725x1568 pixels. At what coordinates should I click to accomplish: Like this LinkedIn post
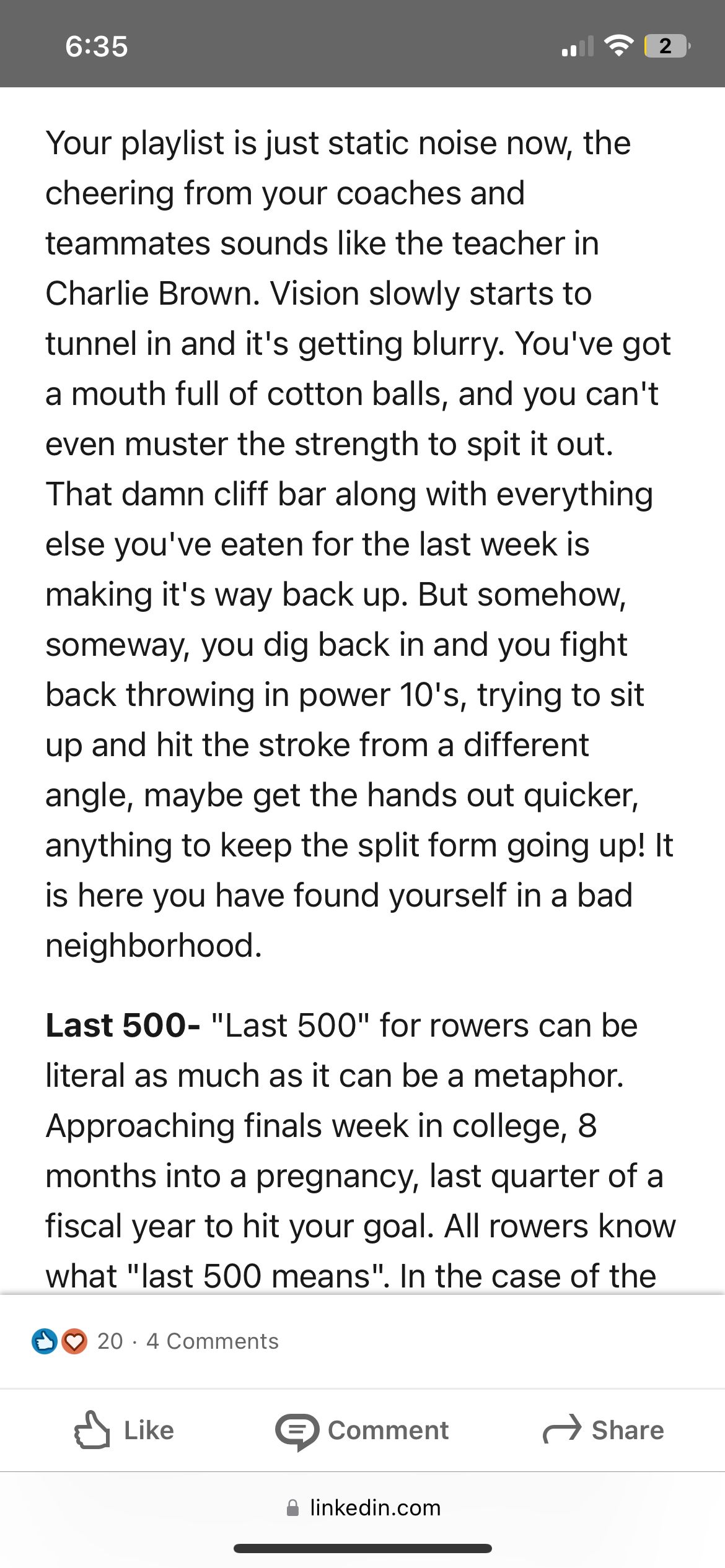pyautogui.click(x=124, y=1431)
